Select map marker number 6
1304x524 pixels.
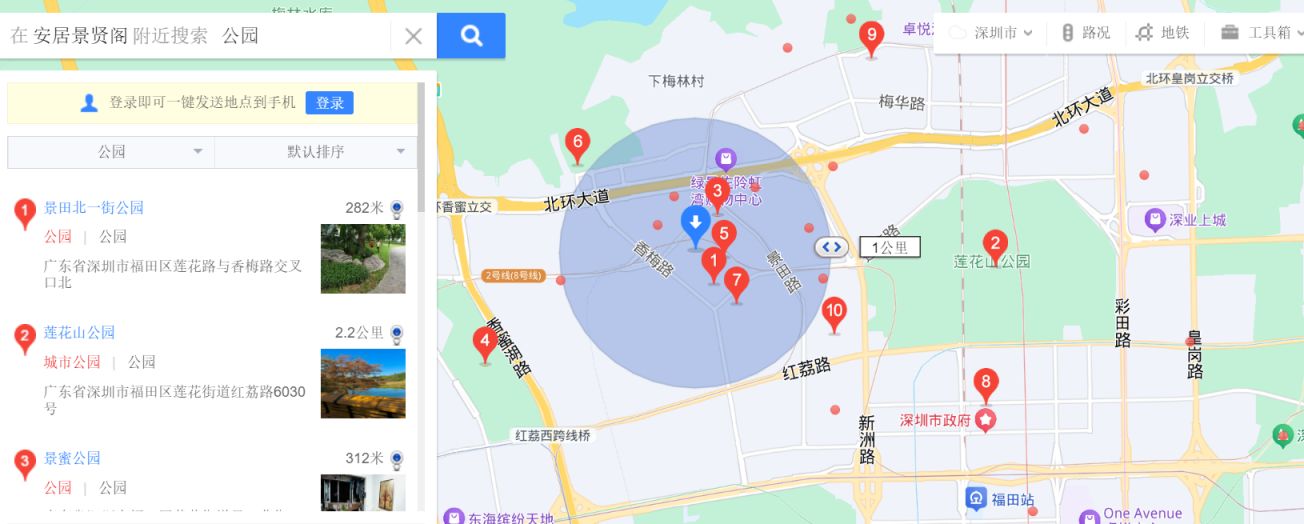click(576, 144)
